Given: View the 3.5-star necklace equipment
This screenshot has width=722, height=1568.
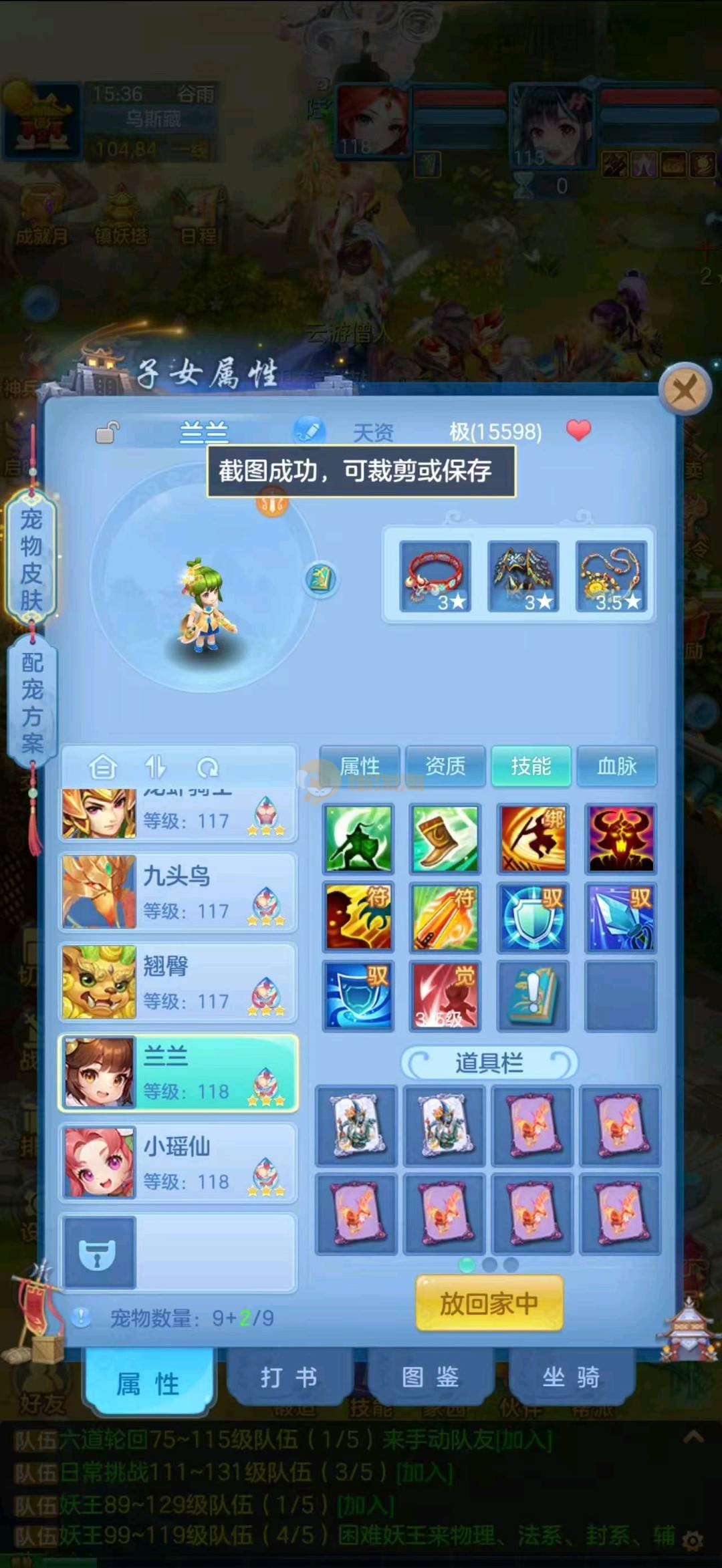Looking at the screenshot, I should [x=611, y=576].
